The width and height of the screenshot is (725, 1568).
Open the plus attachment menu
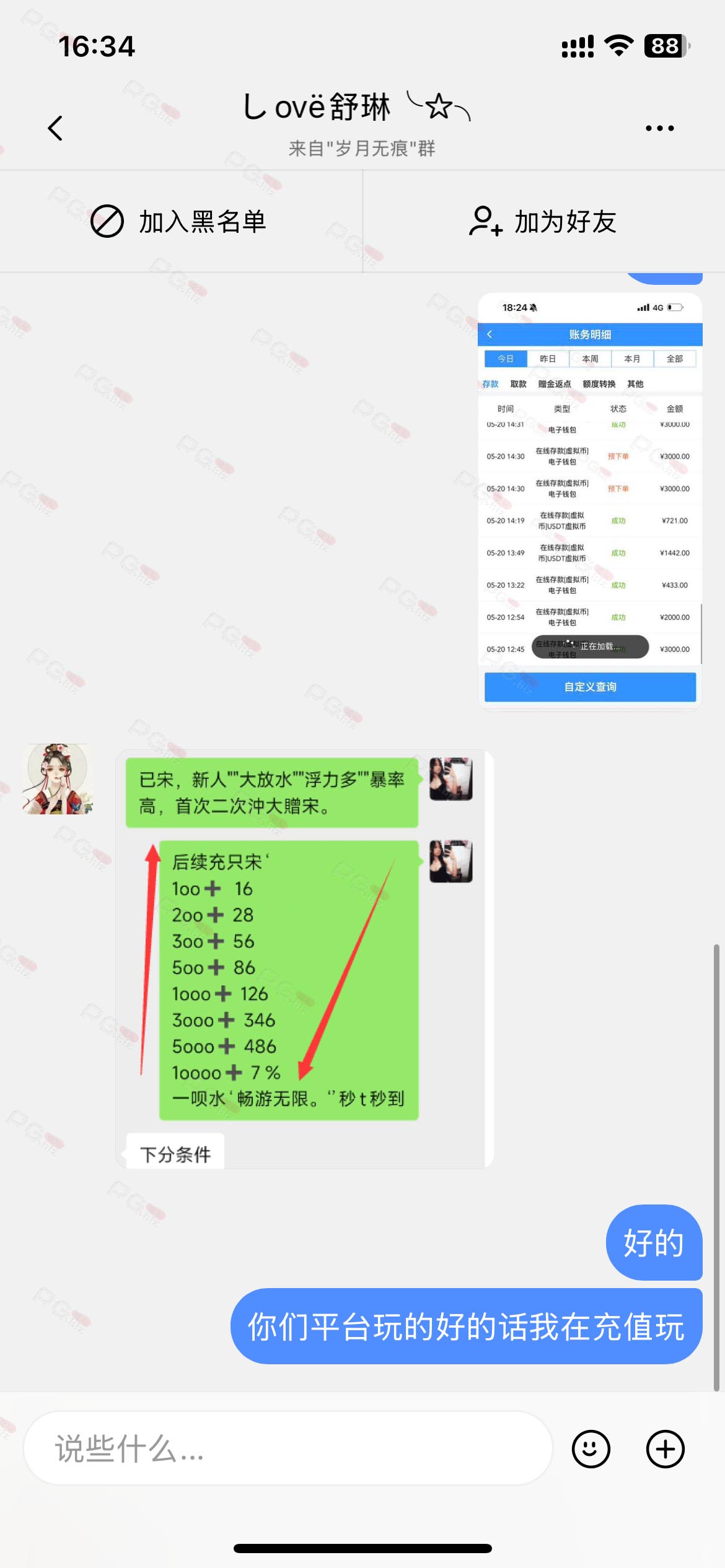(665, 1448)
